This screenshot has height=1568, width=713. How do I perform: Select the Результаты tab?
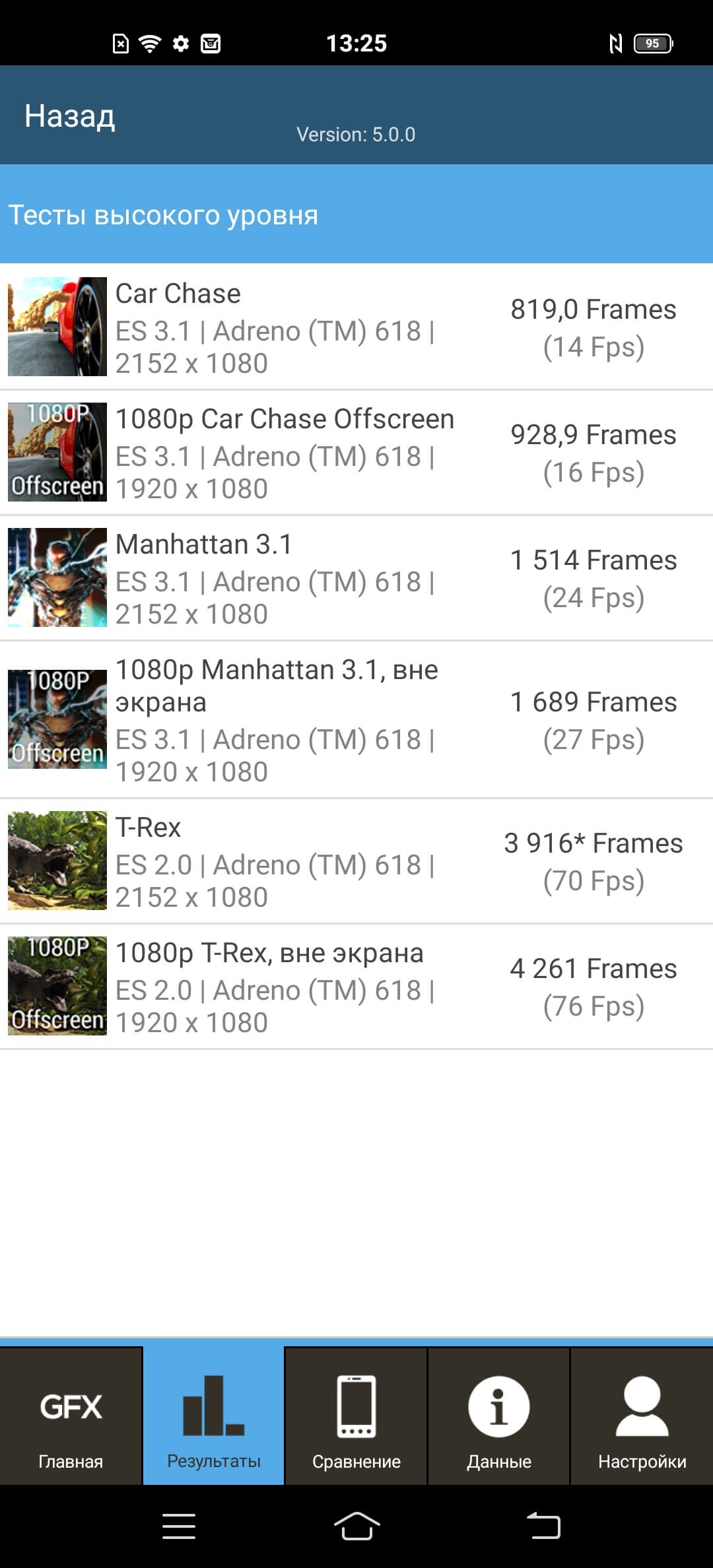[213, 1416]
